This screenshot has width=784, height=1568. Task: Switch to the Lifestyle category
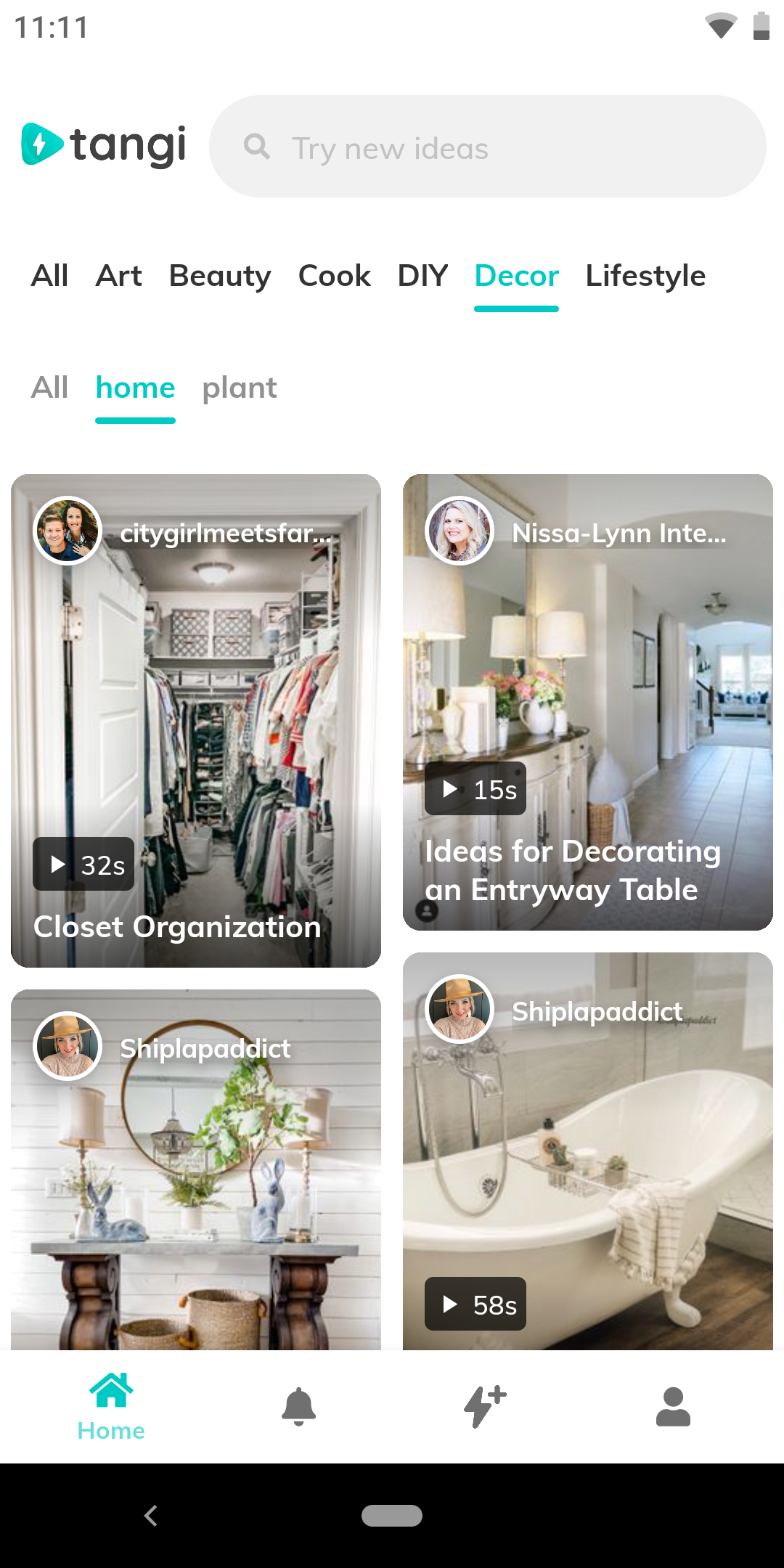tap(645, 276)
